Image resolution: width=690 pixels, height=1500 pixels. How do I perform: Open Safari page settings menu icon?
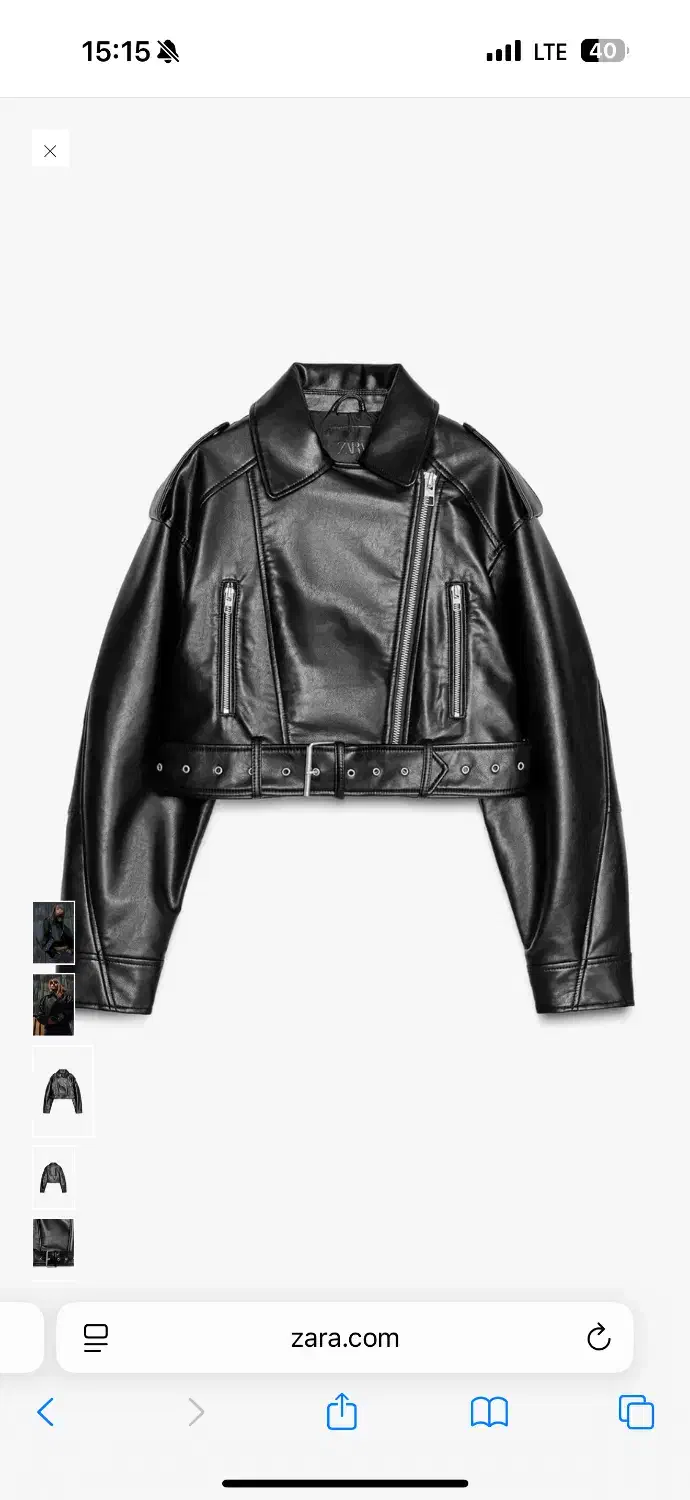coord(96,1338)
